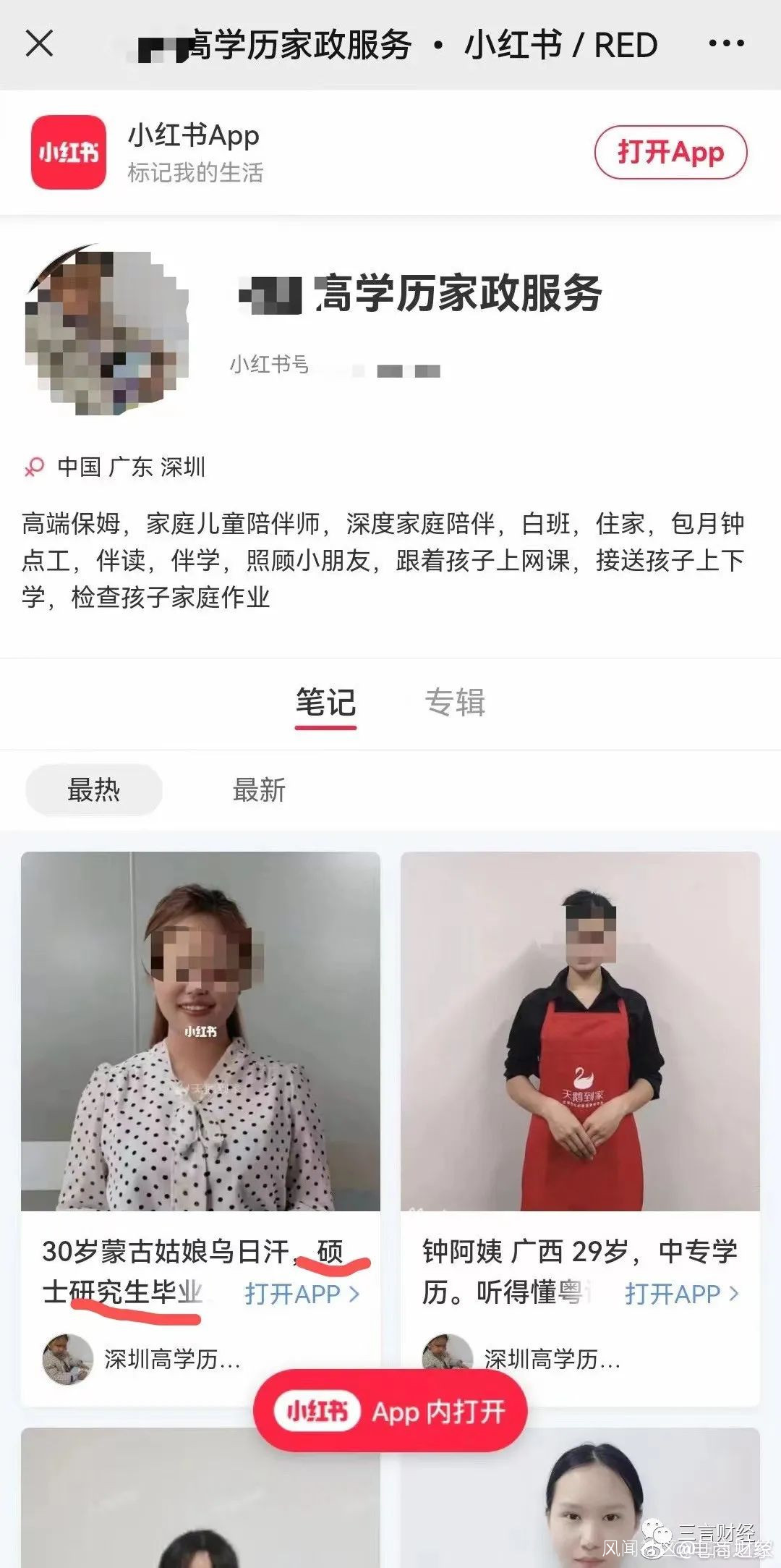Viewport: 781px width, 1568px height.
Task: Close the web page with the X
Action: click(x=39, y=43)
